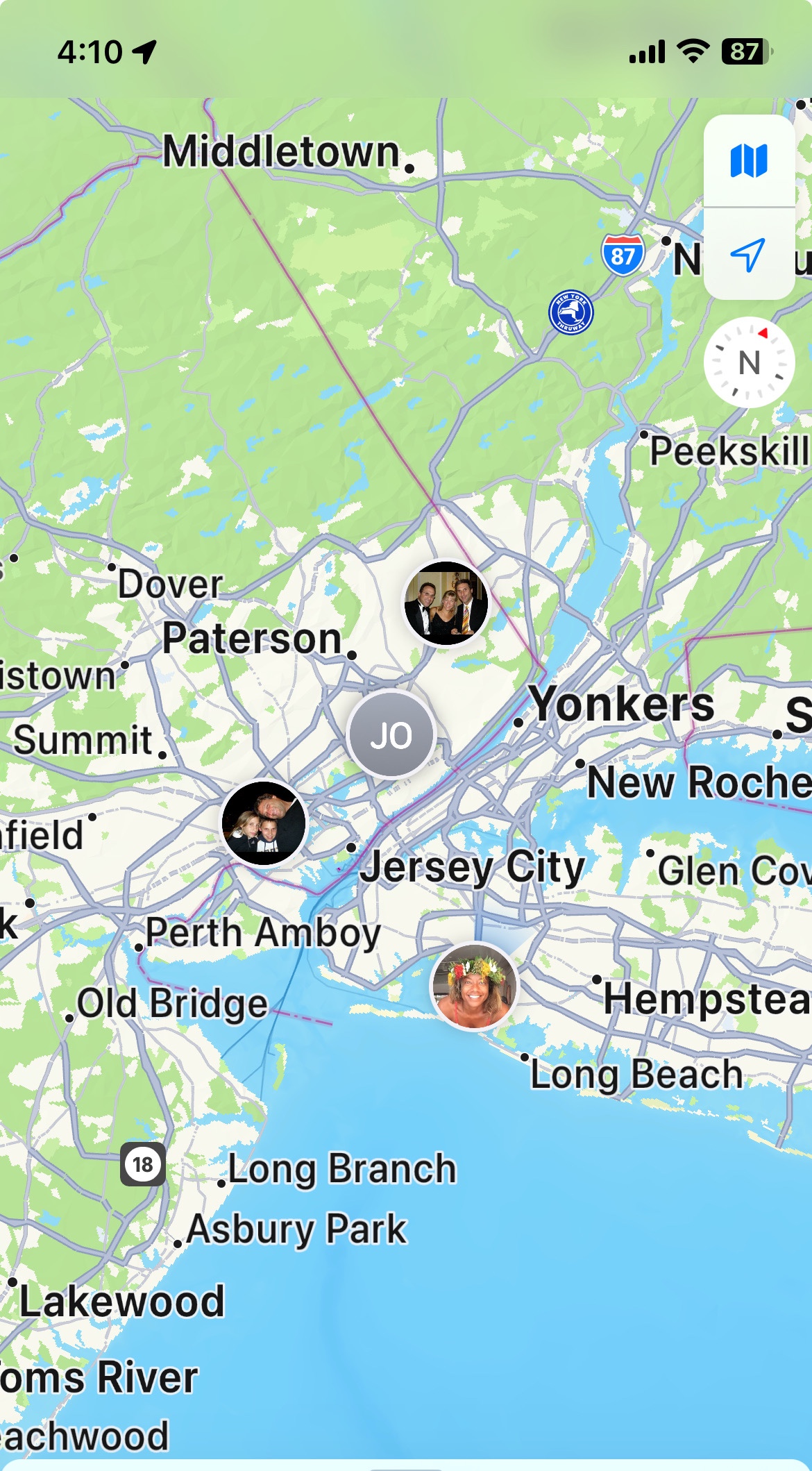Open the family photo pin near Summit
The width and height of the screenshot is (812, 1471).
[x=264, y=823]
